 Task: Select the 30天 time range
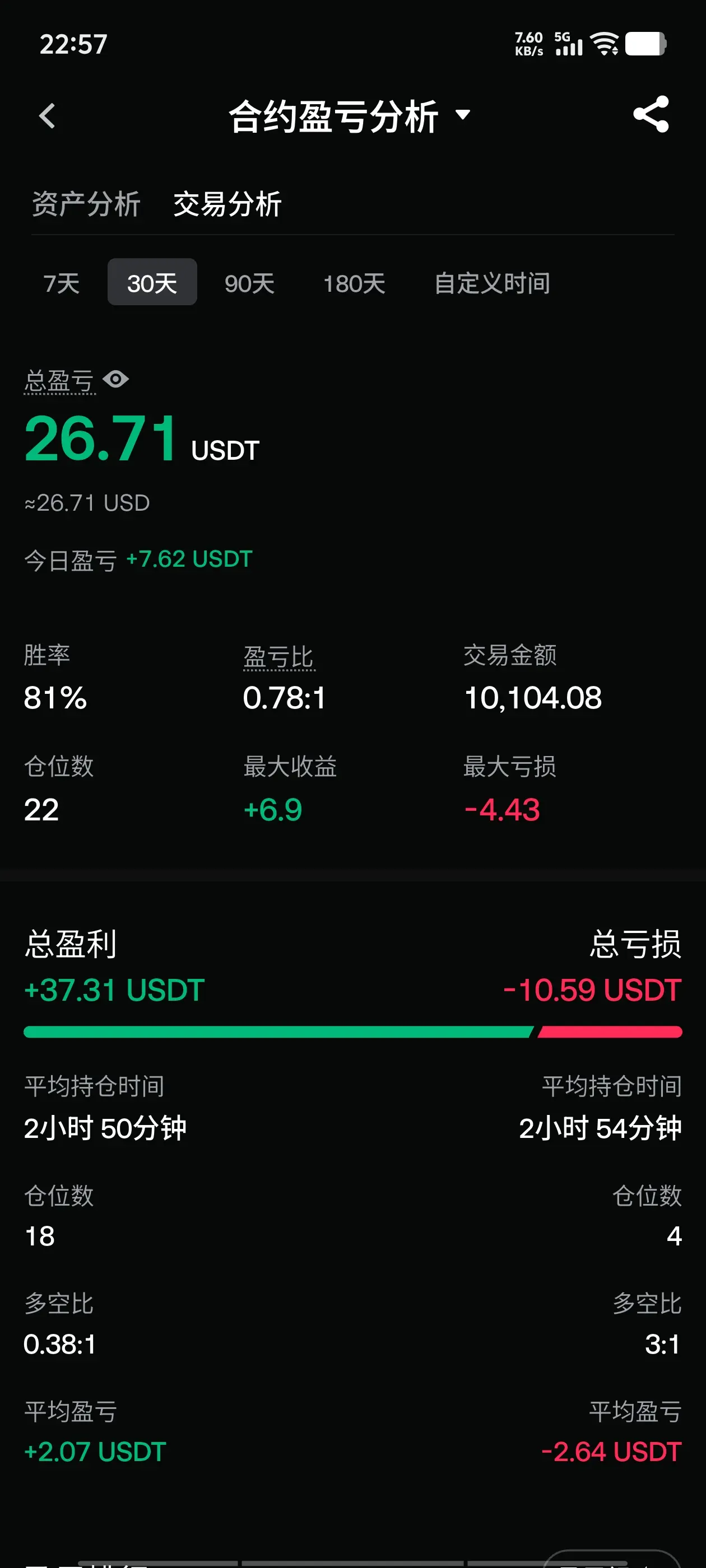click(152, 282)
